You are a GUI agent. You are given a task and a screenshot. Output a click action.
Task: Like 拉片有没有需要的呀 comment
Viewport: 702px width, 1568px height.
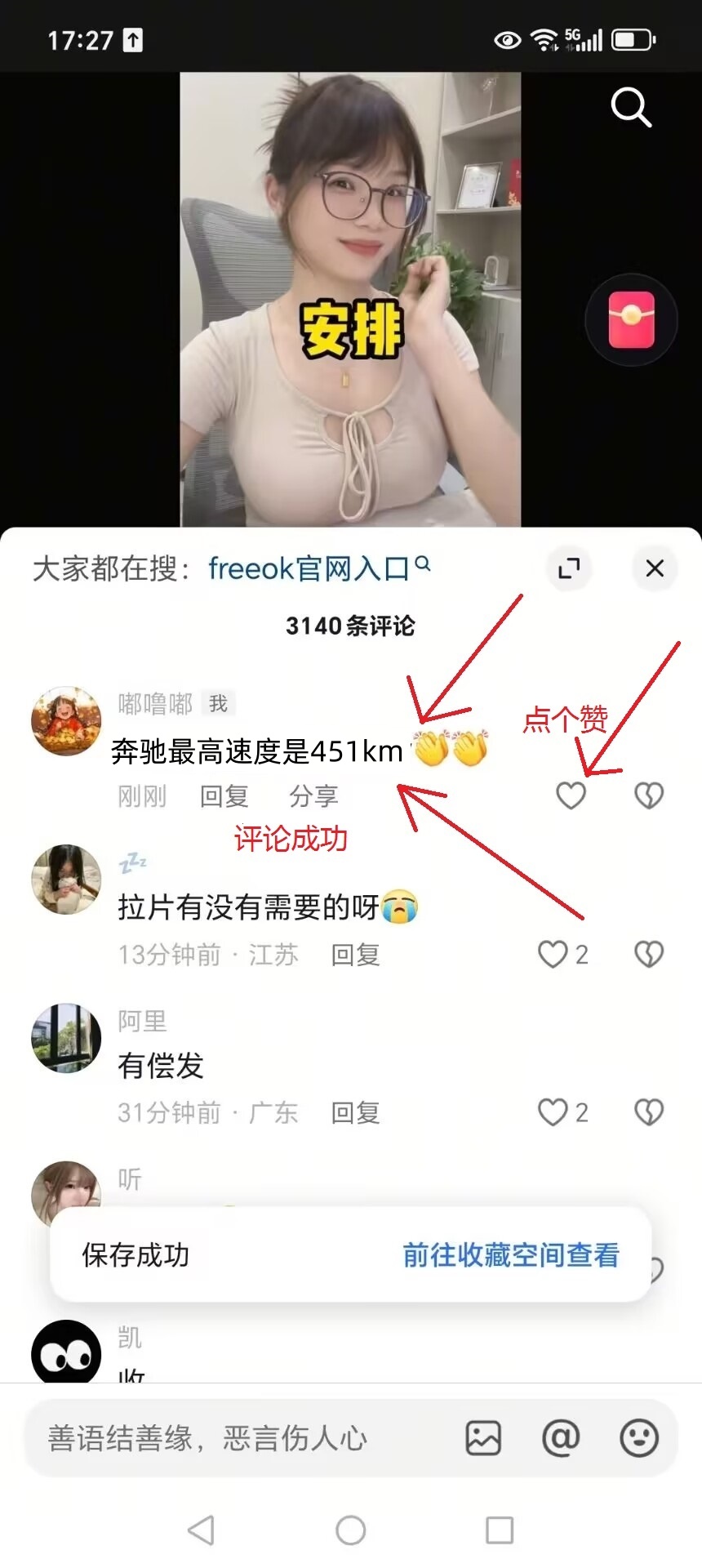point(553,954)
